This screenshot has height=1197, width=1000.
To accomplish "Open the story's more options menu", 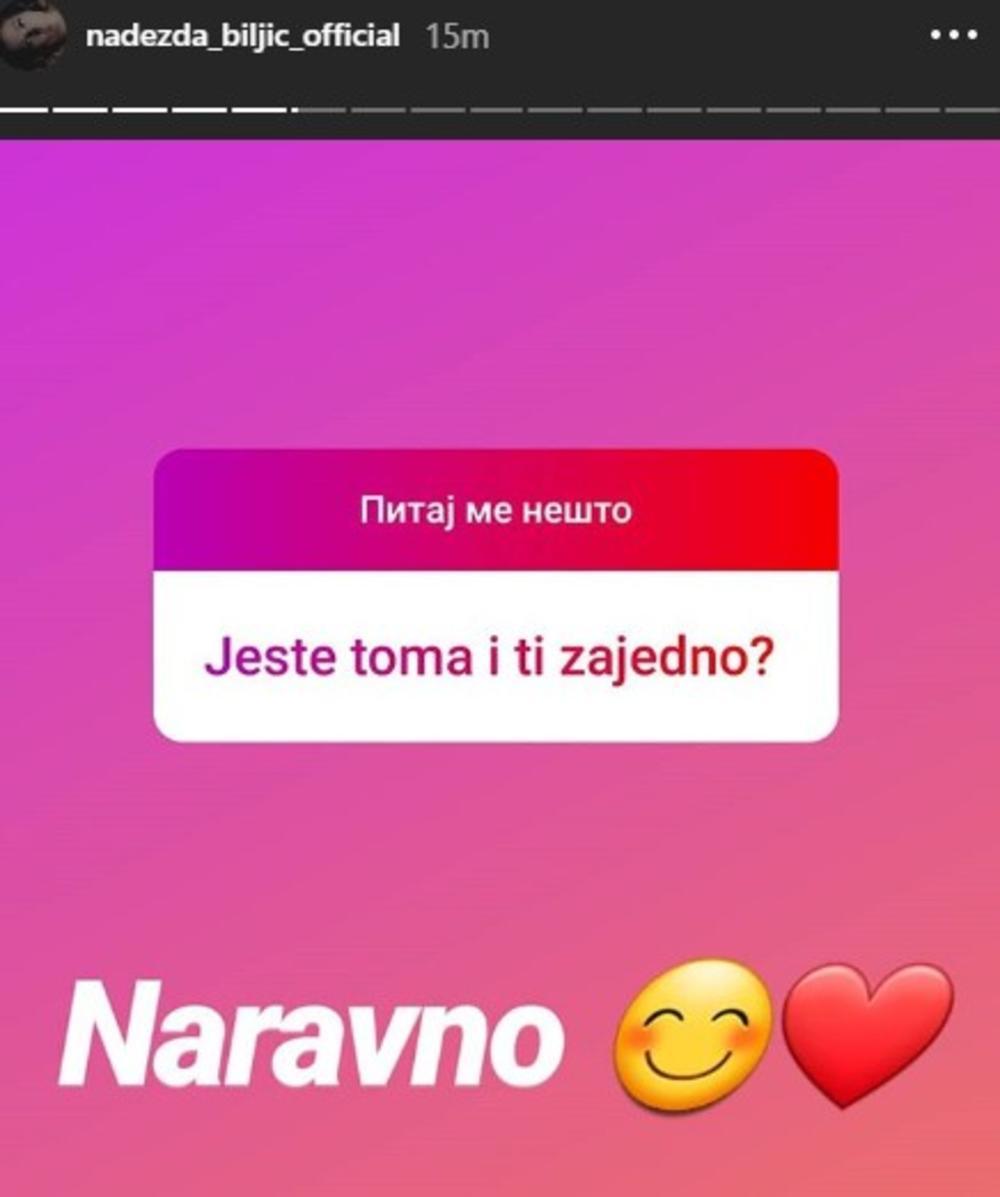I will click(x=951, y=35).
